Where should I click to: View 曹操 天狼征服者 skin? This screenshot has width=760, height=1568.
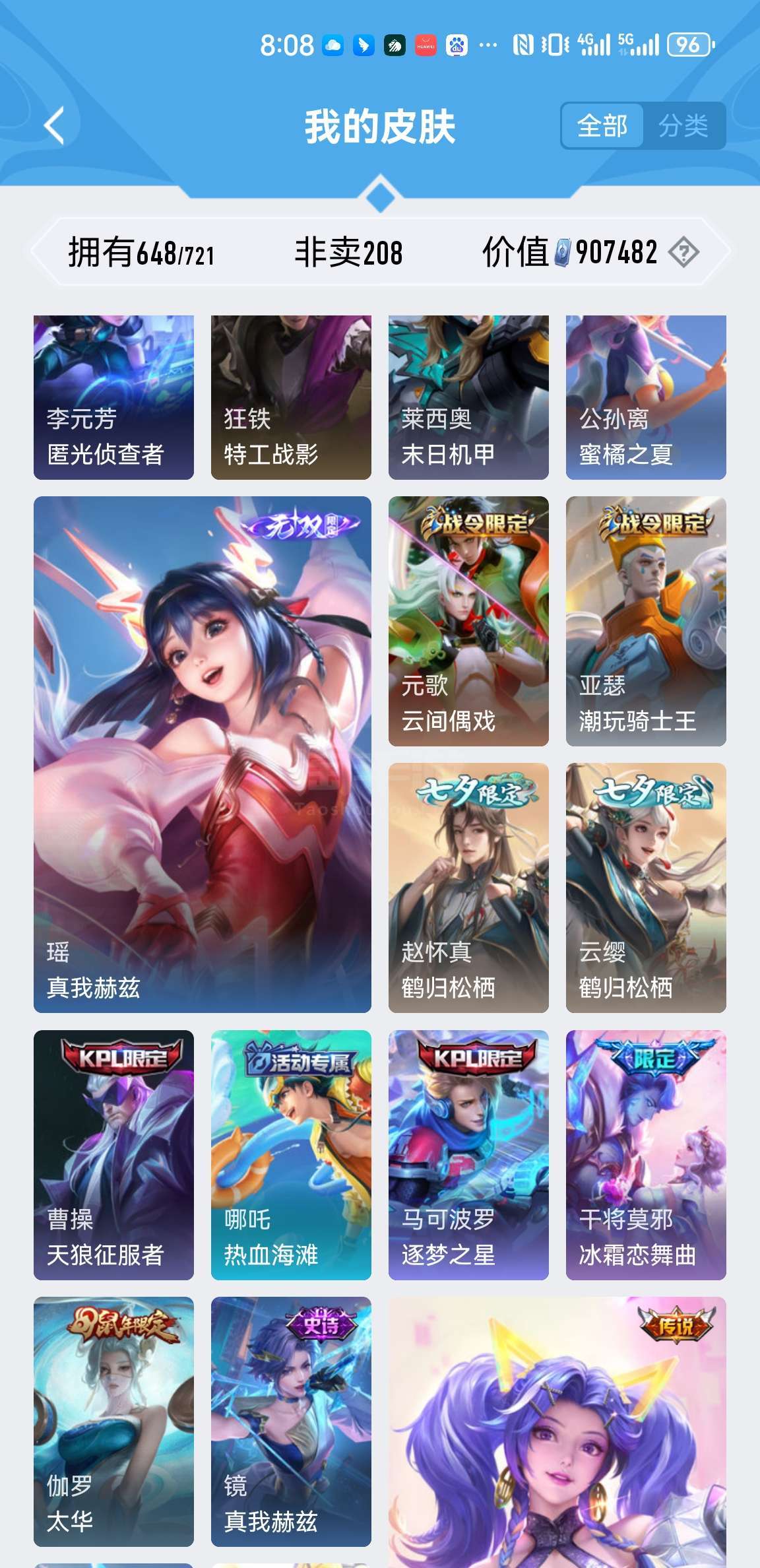(x=113, y=1155)
